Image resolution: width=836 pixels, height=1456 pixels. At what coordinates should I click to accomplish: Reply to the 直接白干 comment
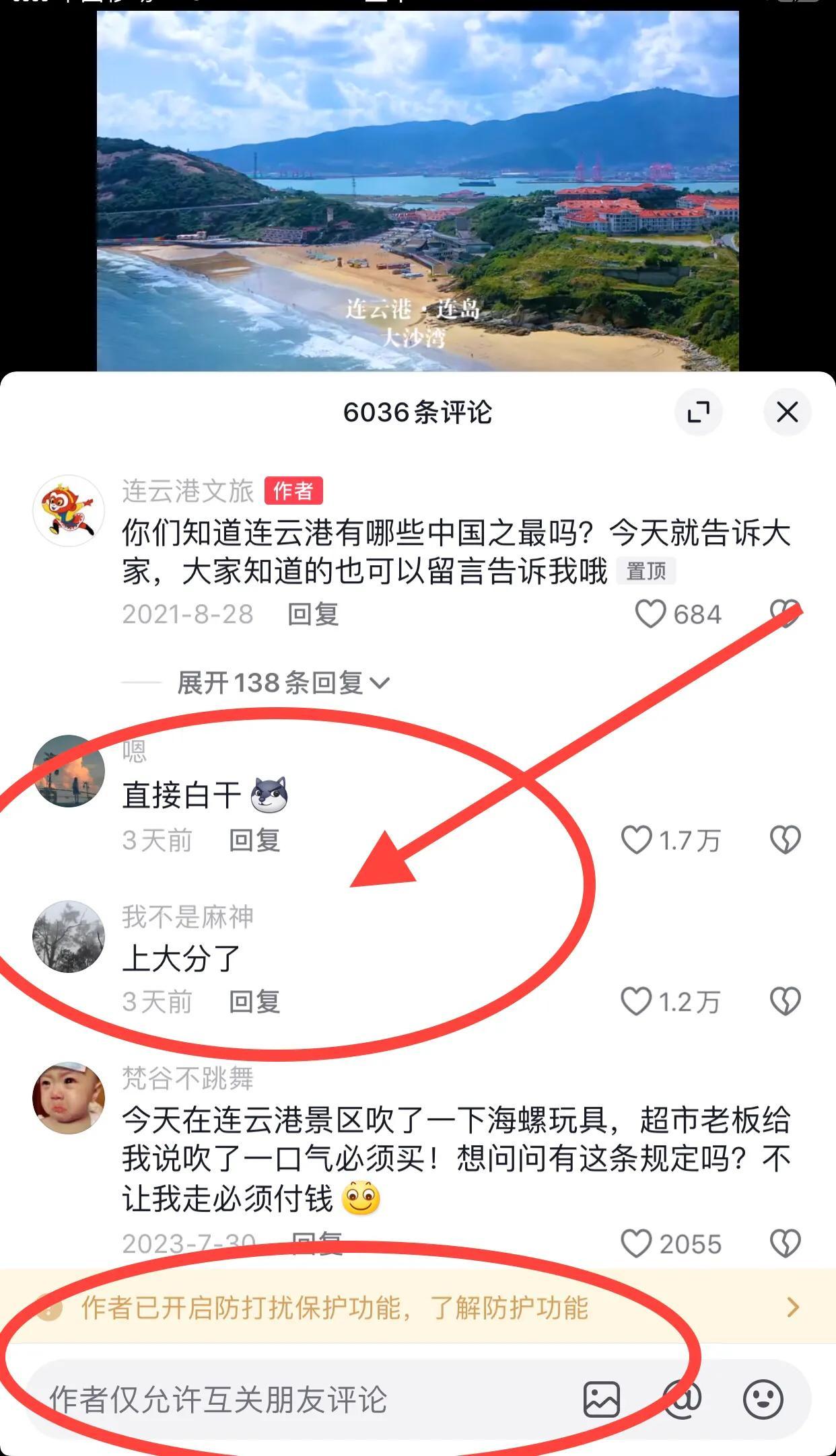[254, 840]
